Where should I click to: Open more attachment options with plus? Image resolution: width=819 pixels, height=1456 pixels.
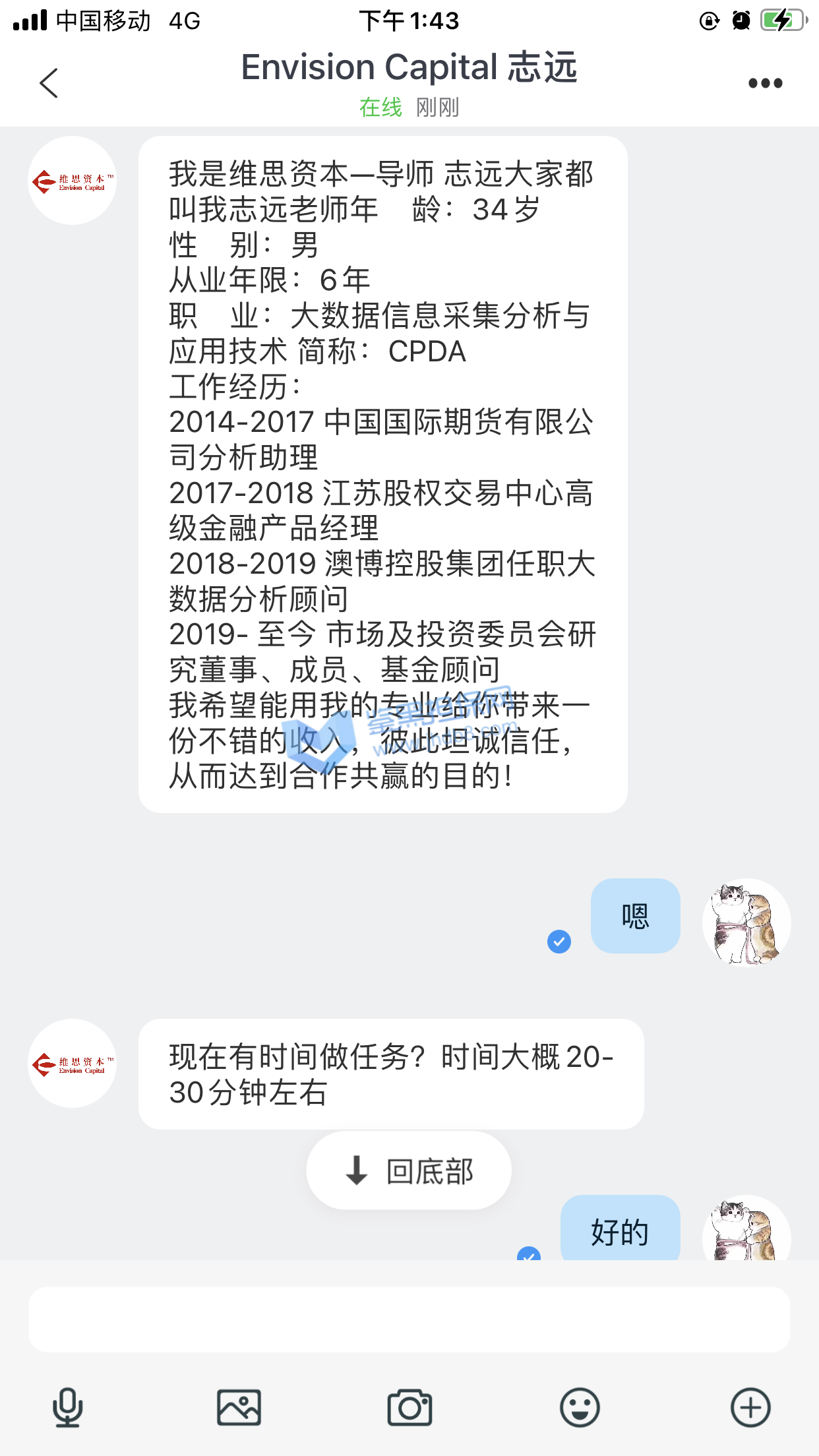750,1407
